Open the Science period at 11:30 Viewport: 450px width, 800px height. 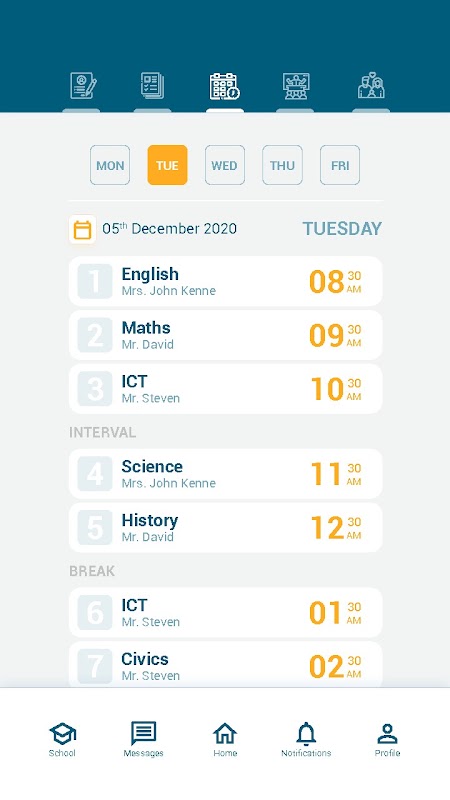tap(226, 474)
